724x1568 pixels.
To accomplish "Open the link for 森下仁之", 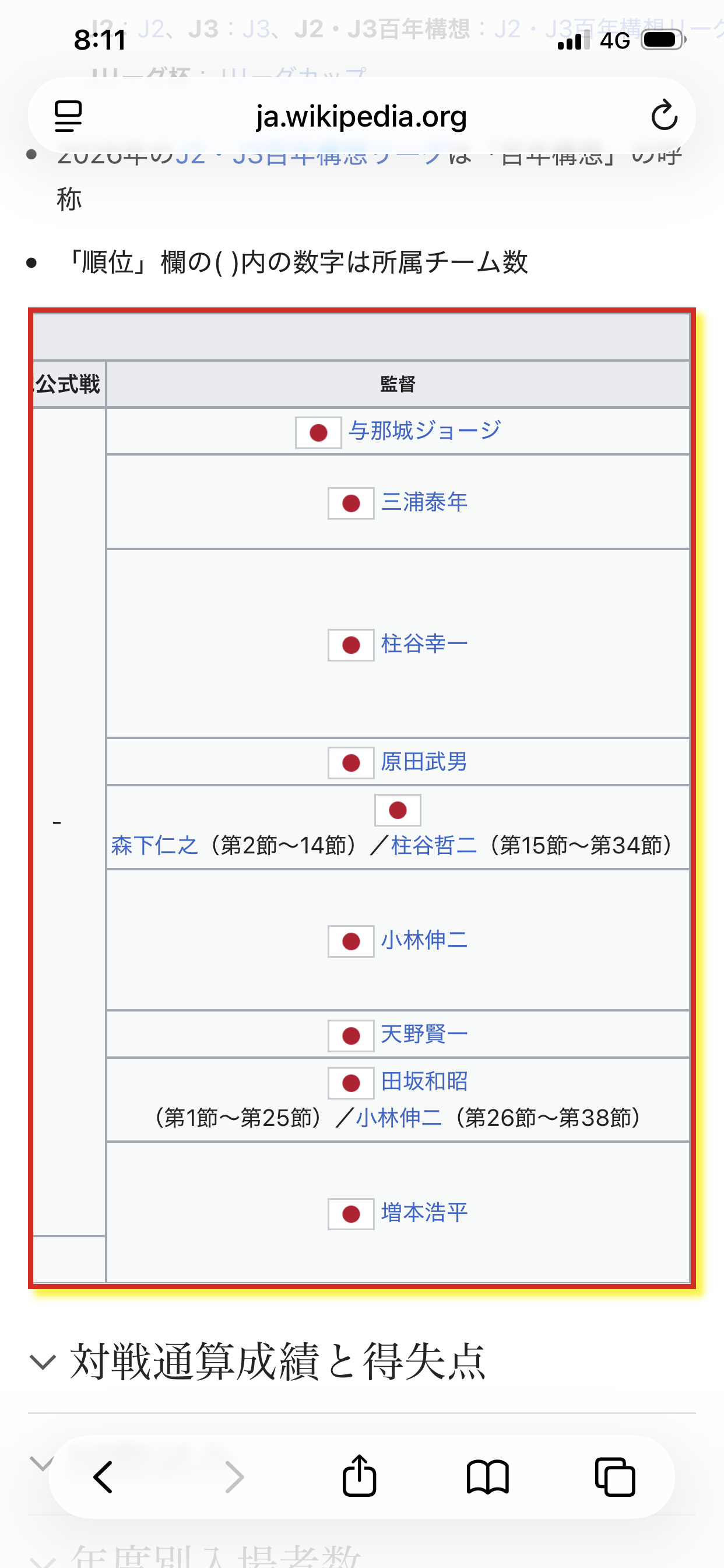I will tap(154, 845).
